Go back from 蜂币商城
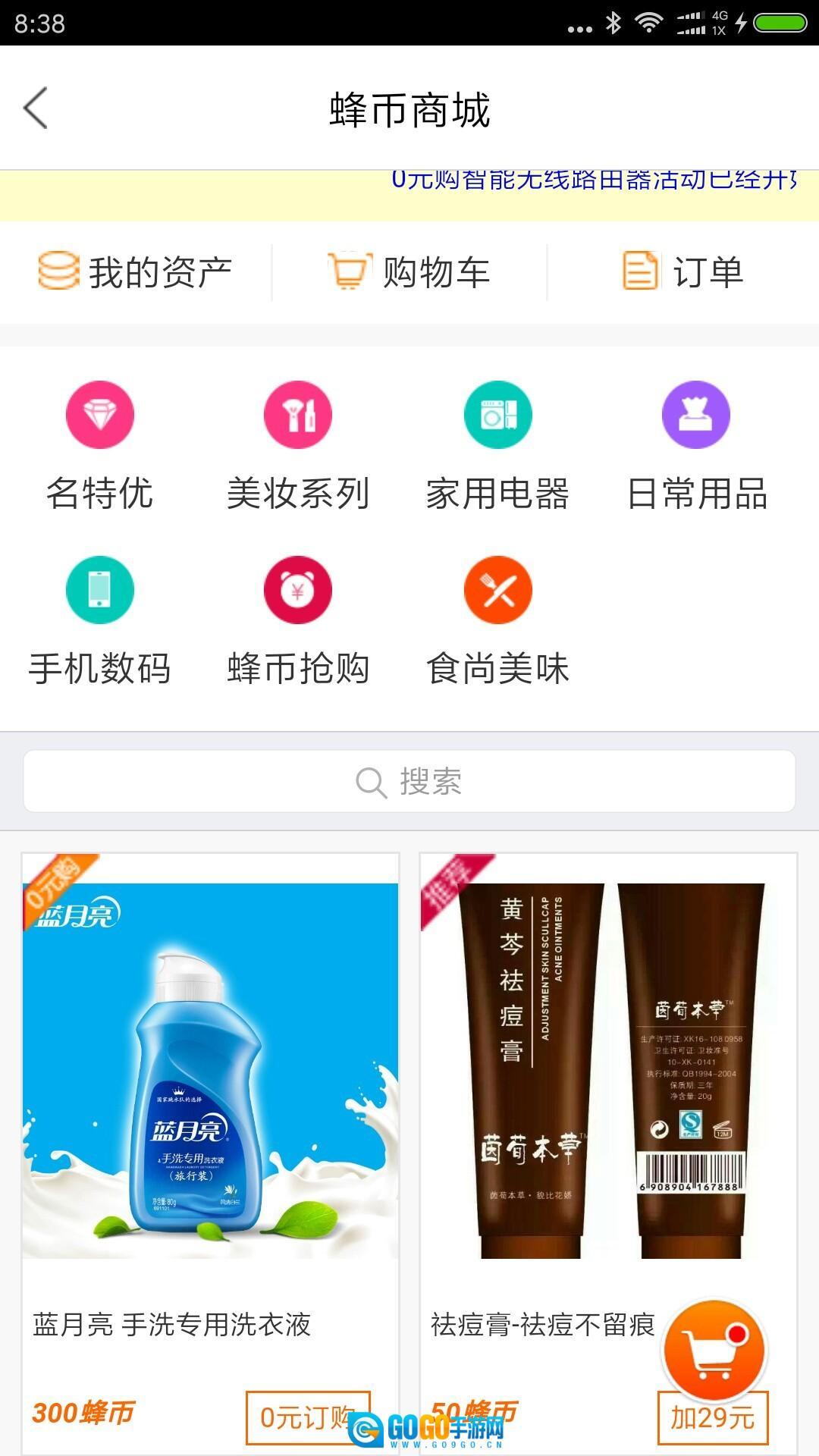819x1456 pixels. pyautogui.click(x=36, y=108)
